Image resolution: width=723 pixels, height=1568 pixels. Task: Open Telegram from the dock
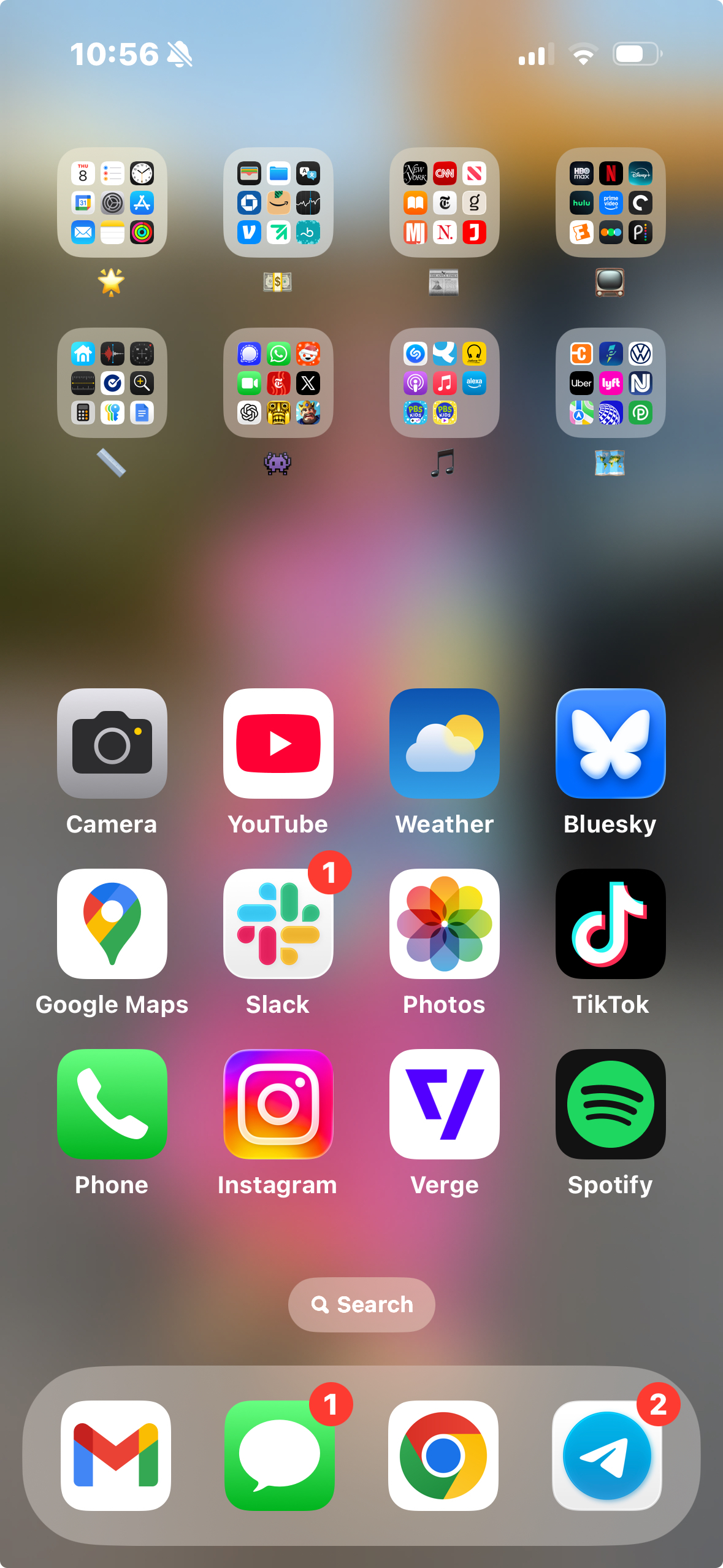[x=607, y=1455]
